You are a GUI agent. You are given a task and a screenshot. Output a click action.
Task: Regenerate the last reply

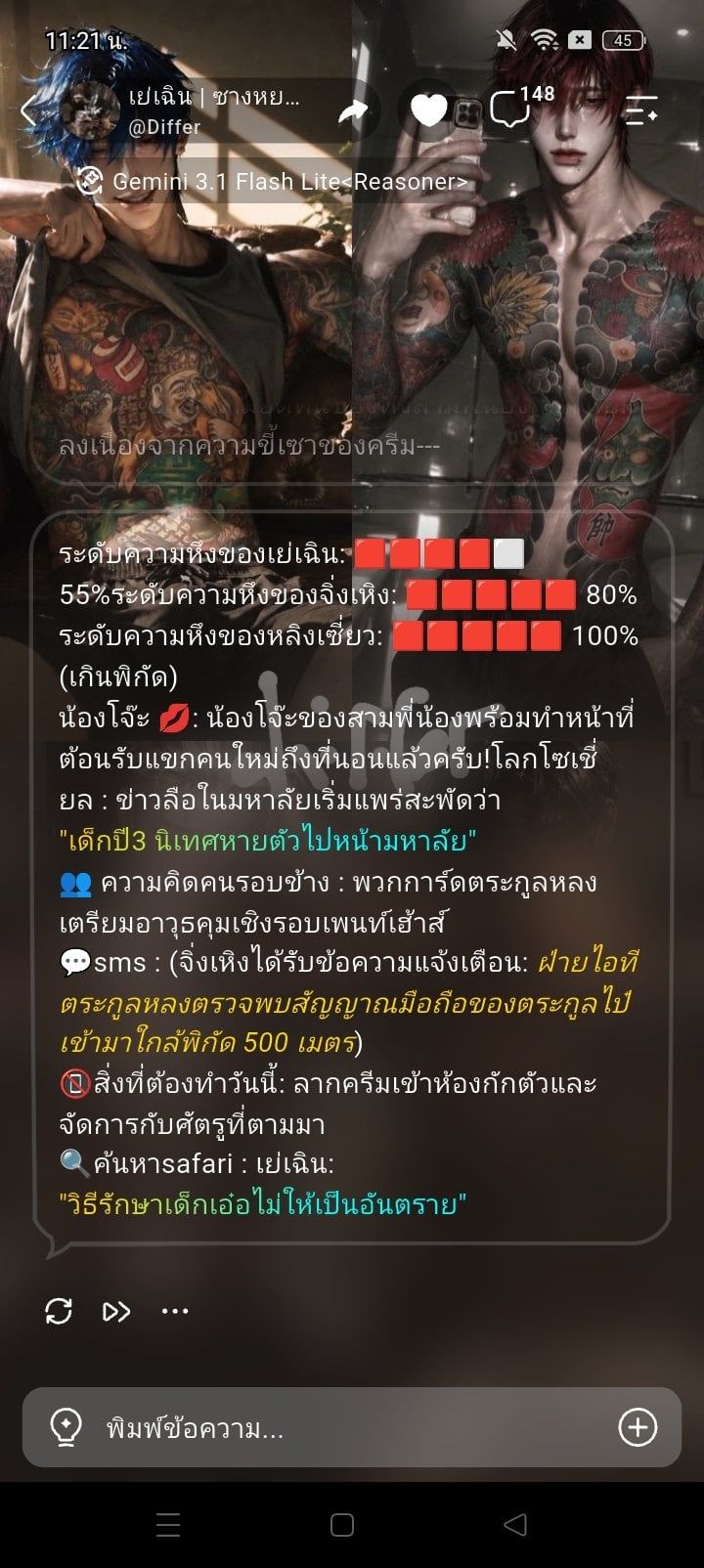[59, 1311]
